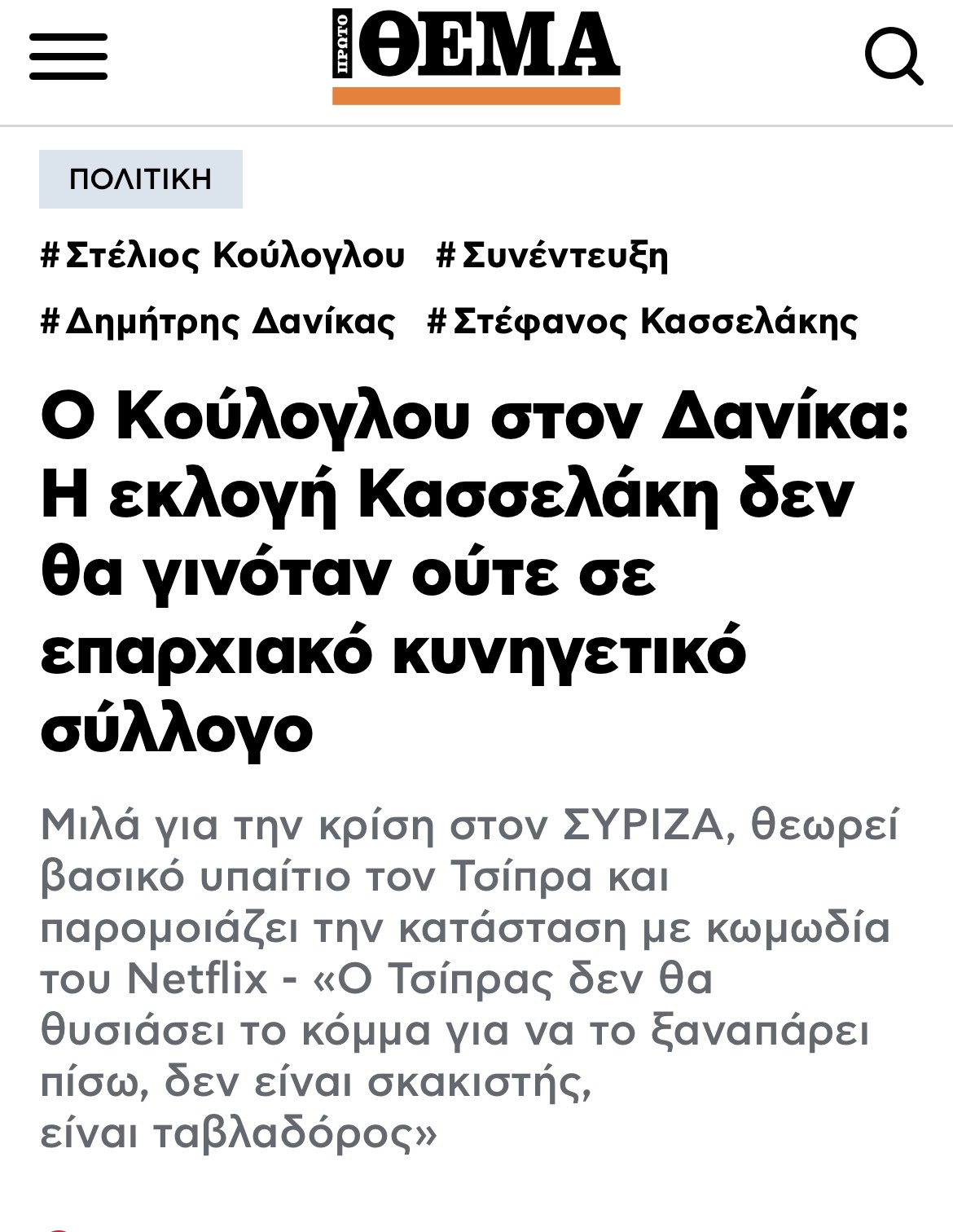Screen dimensions: 953x1232
Task: Open the hamburger menu
Action: pos(68,55)
